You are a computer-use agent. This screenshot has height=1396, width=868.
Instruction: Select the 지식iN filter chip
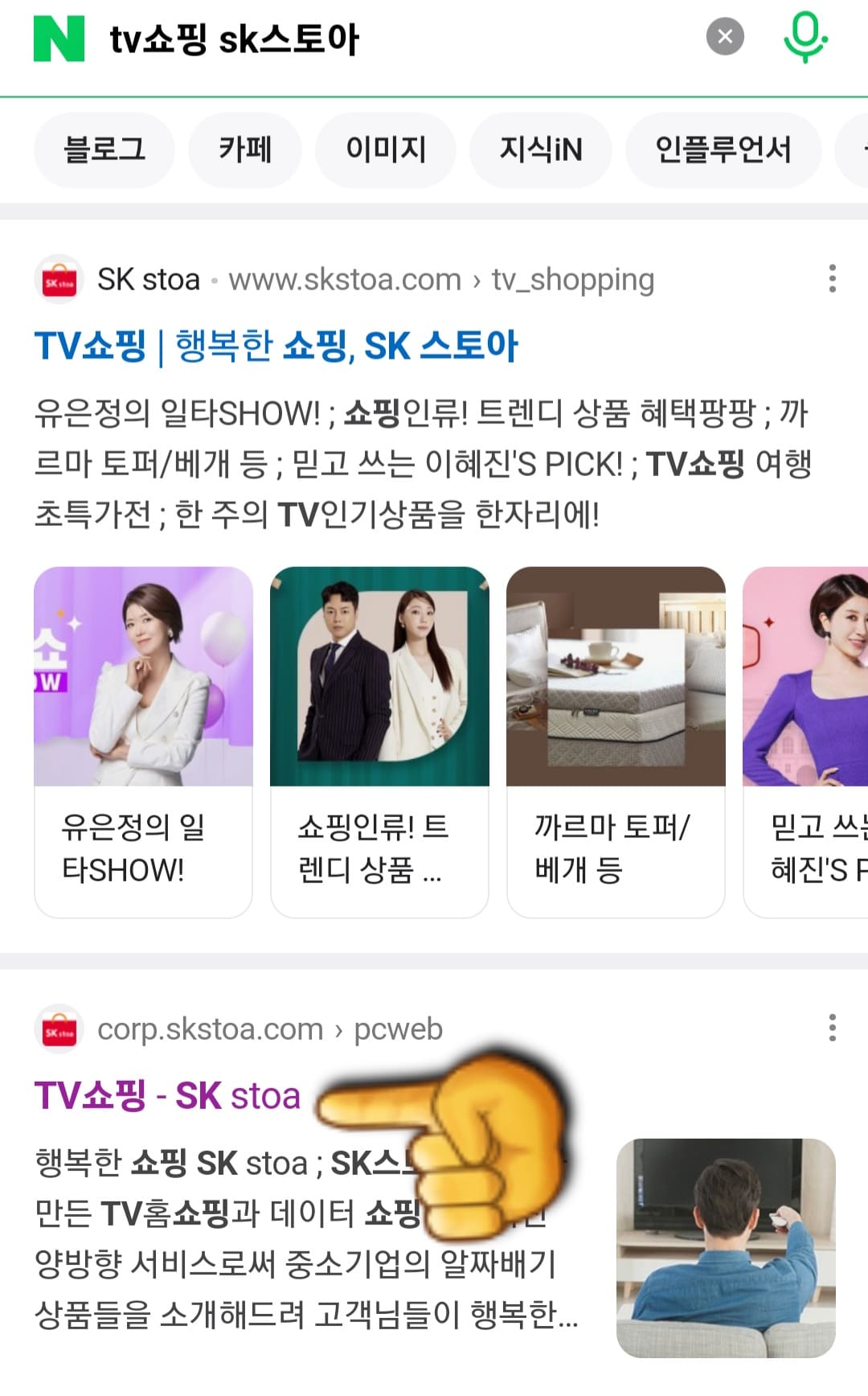(540, 150)
